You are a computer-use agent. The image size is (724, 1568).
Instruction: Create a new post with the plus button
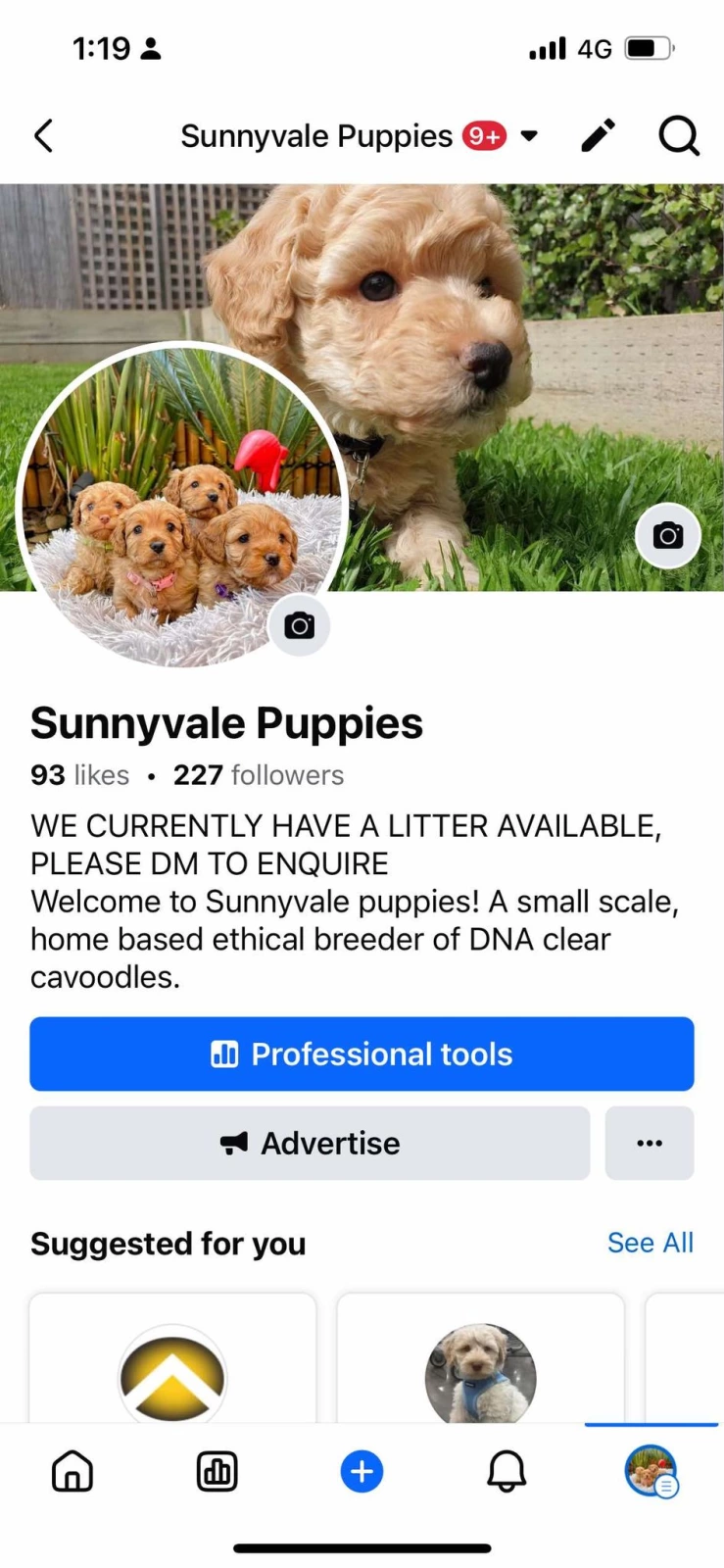click(362, 1471)
